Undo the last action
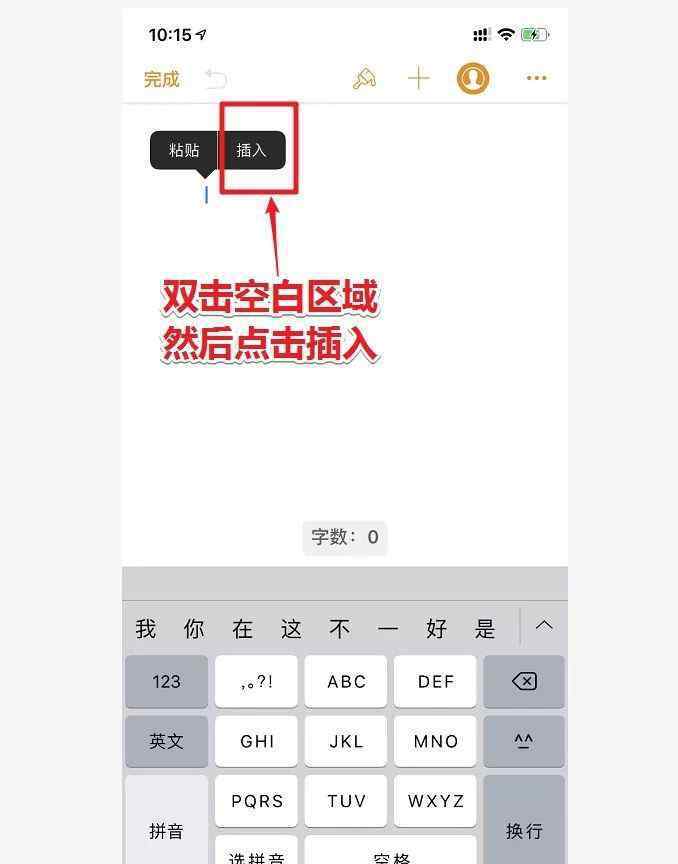The image size is (678, 864). pyautogui.click(x=216, y=79)
